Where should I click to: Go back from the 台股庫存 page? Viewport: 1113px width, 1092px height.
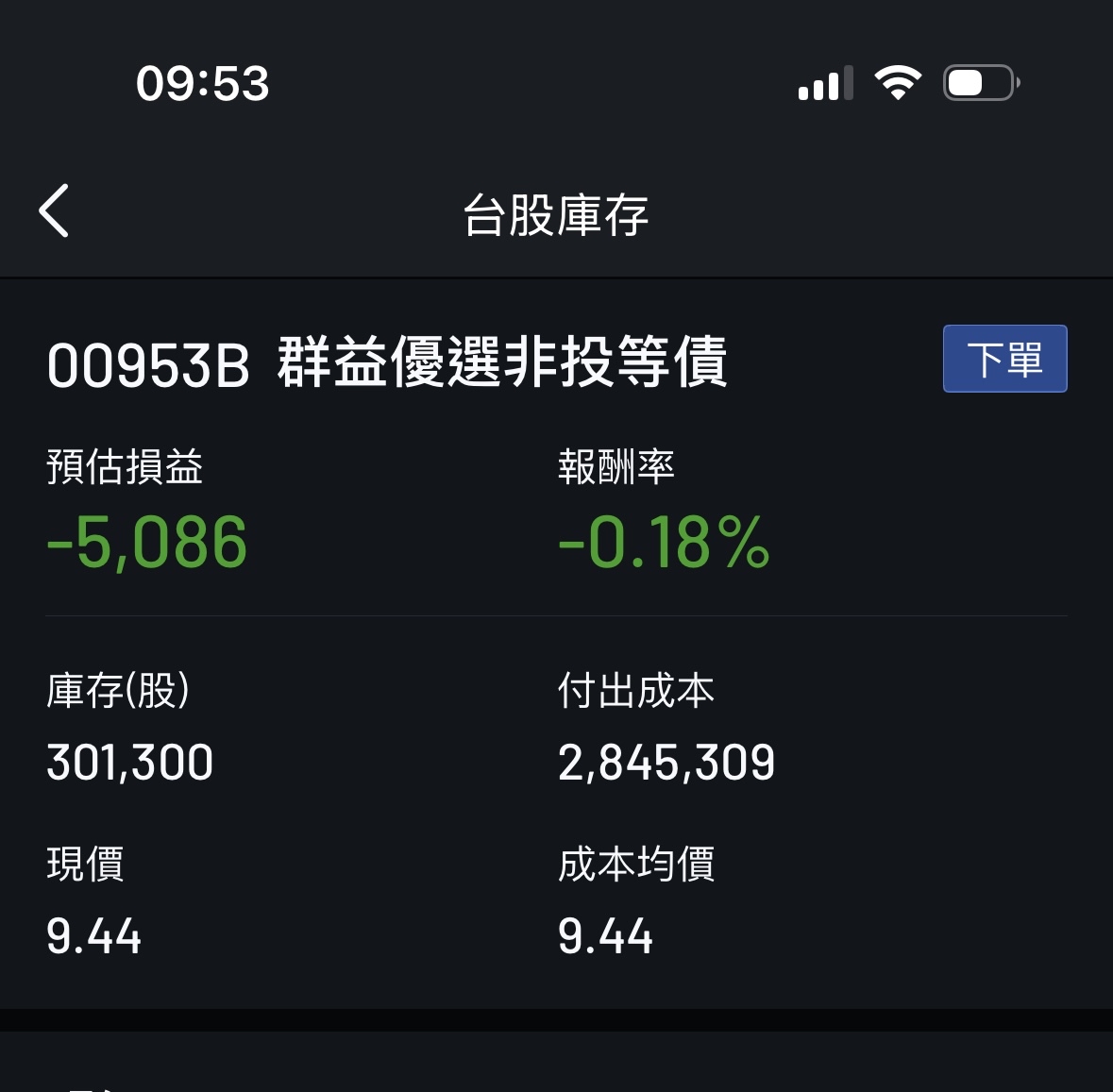(55, 210)
